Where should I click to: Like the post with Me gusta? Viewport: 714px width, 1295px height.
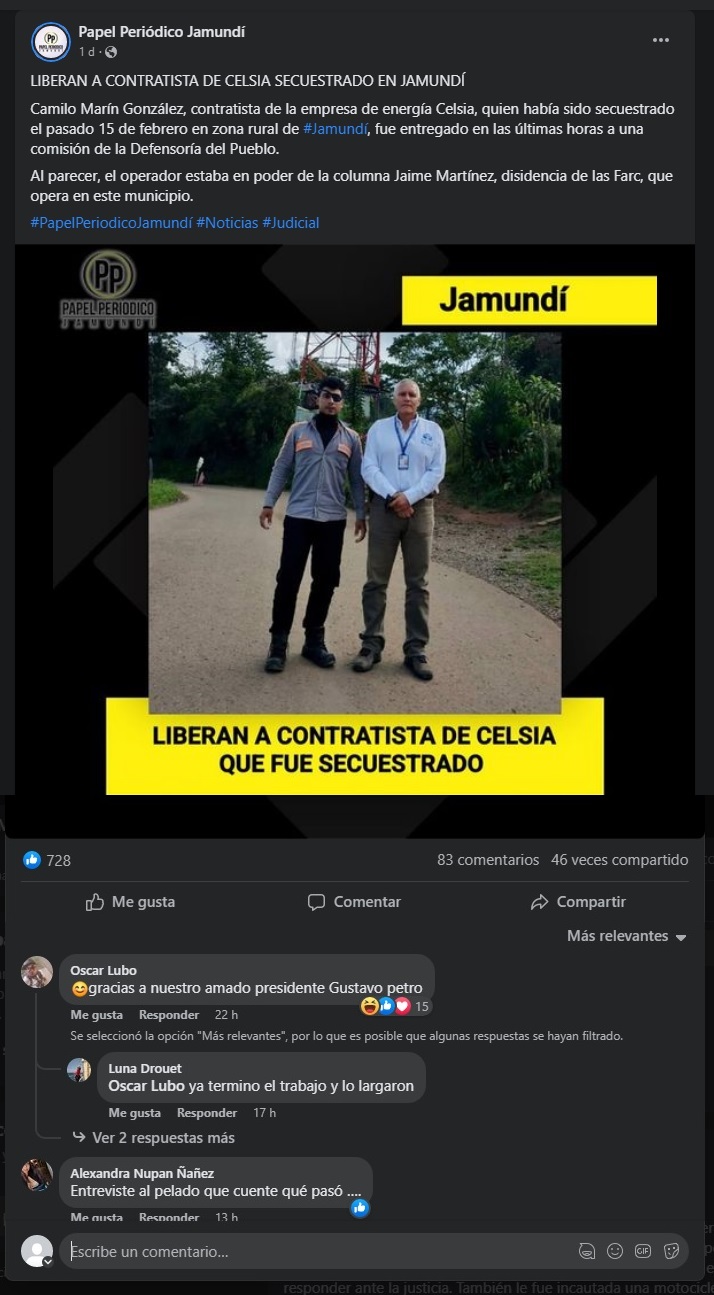pos(130,902)
